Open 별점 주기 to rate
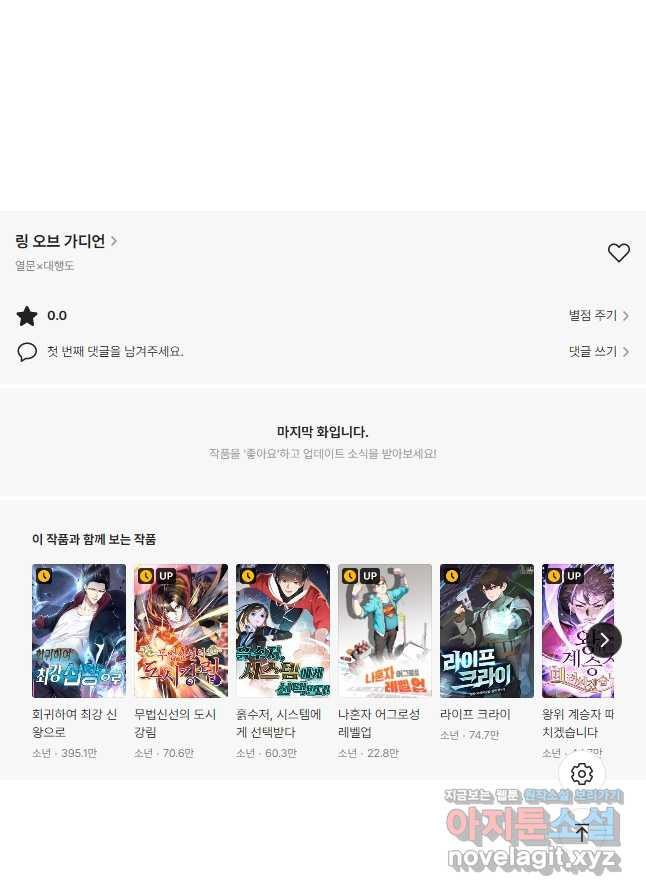The image size is (646, 896). click(x=598, y=316)
